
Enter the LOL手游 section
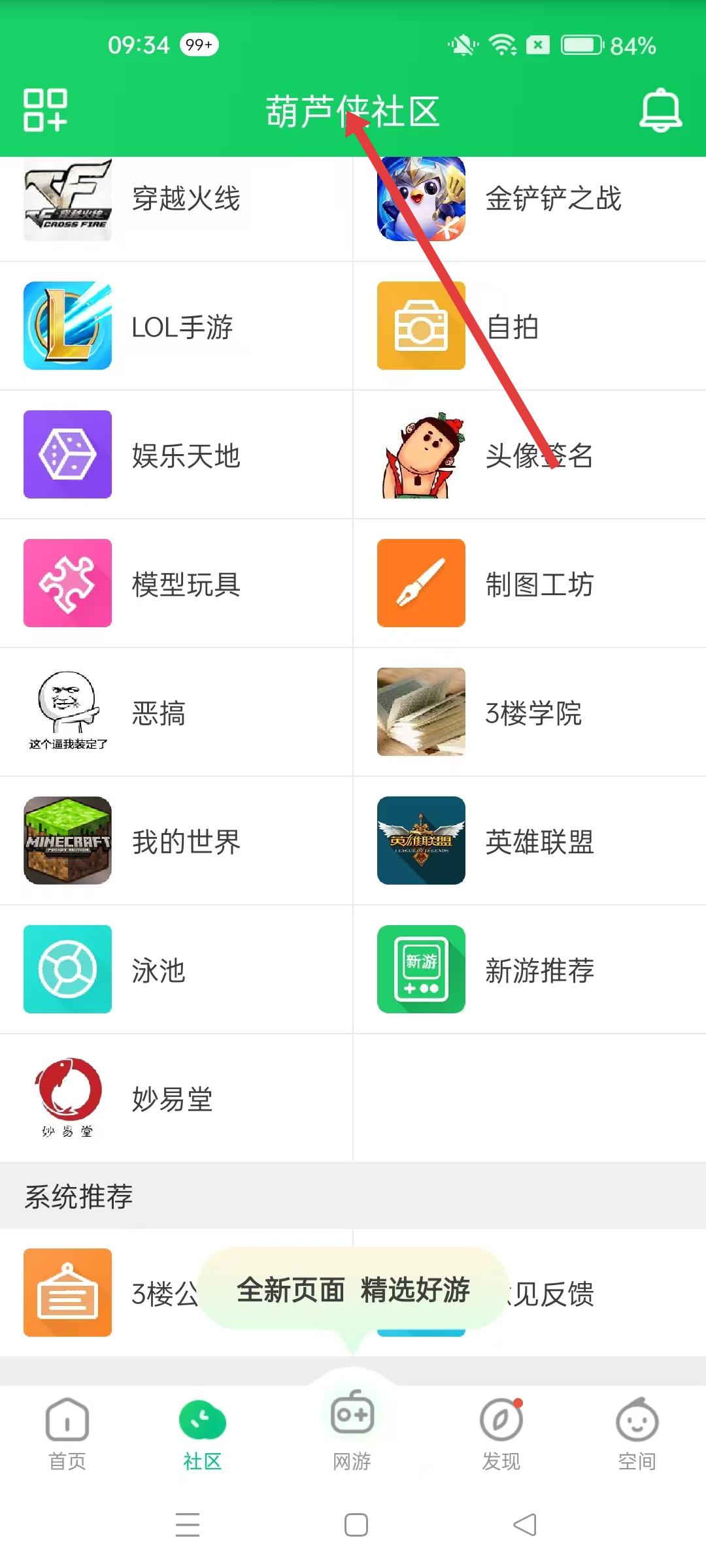coord(176,326)
